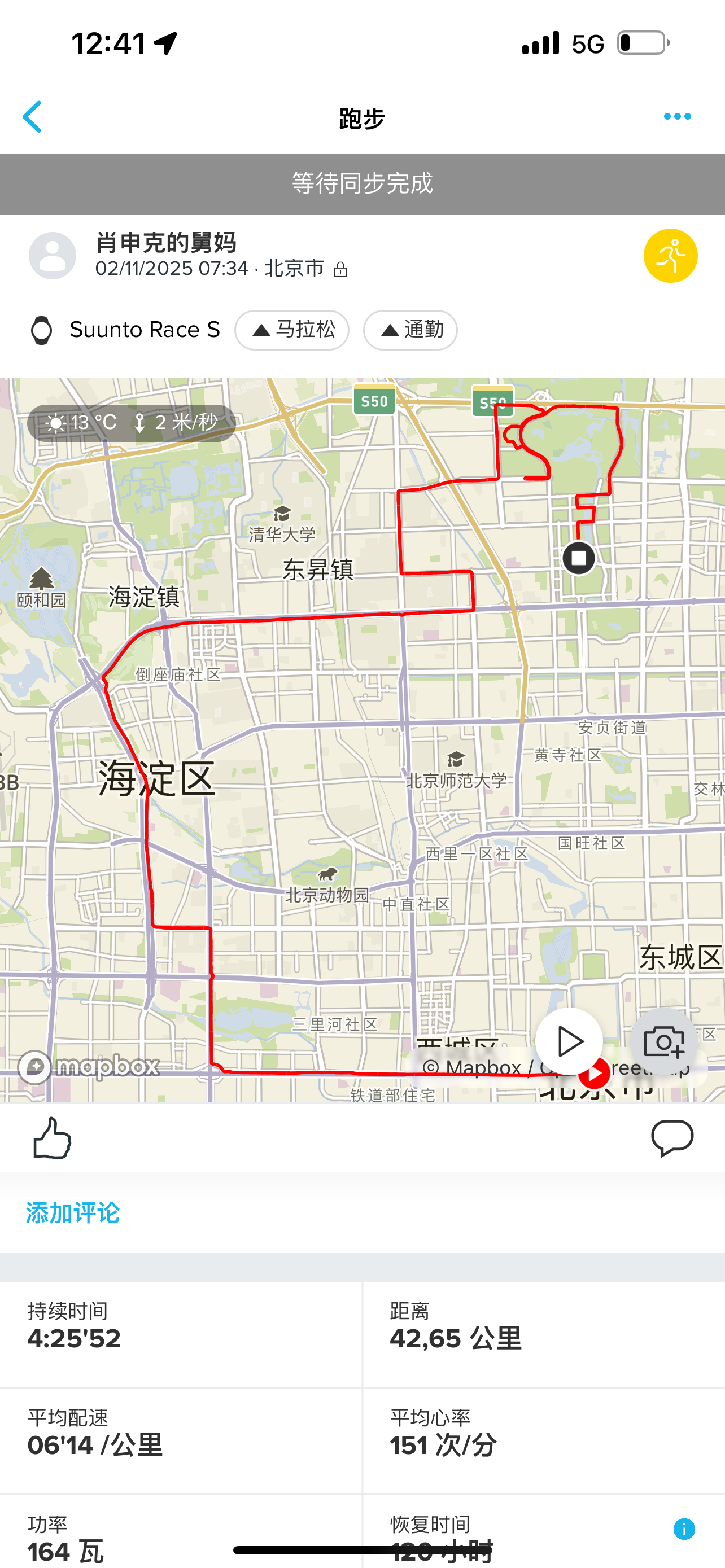
Task: Open the user profile avatar
Action: 53,256
